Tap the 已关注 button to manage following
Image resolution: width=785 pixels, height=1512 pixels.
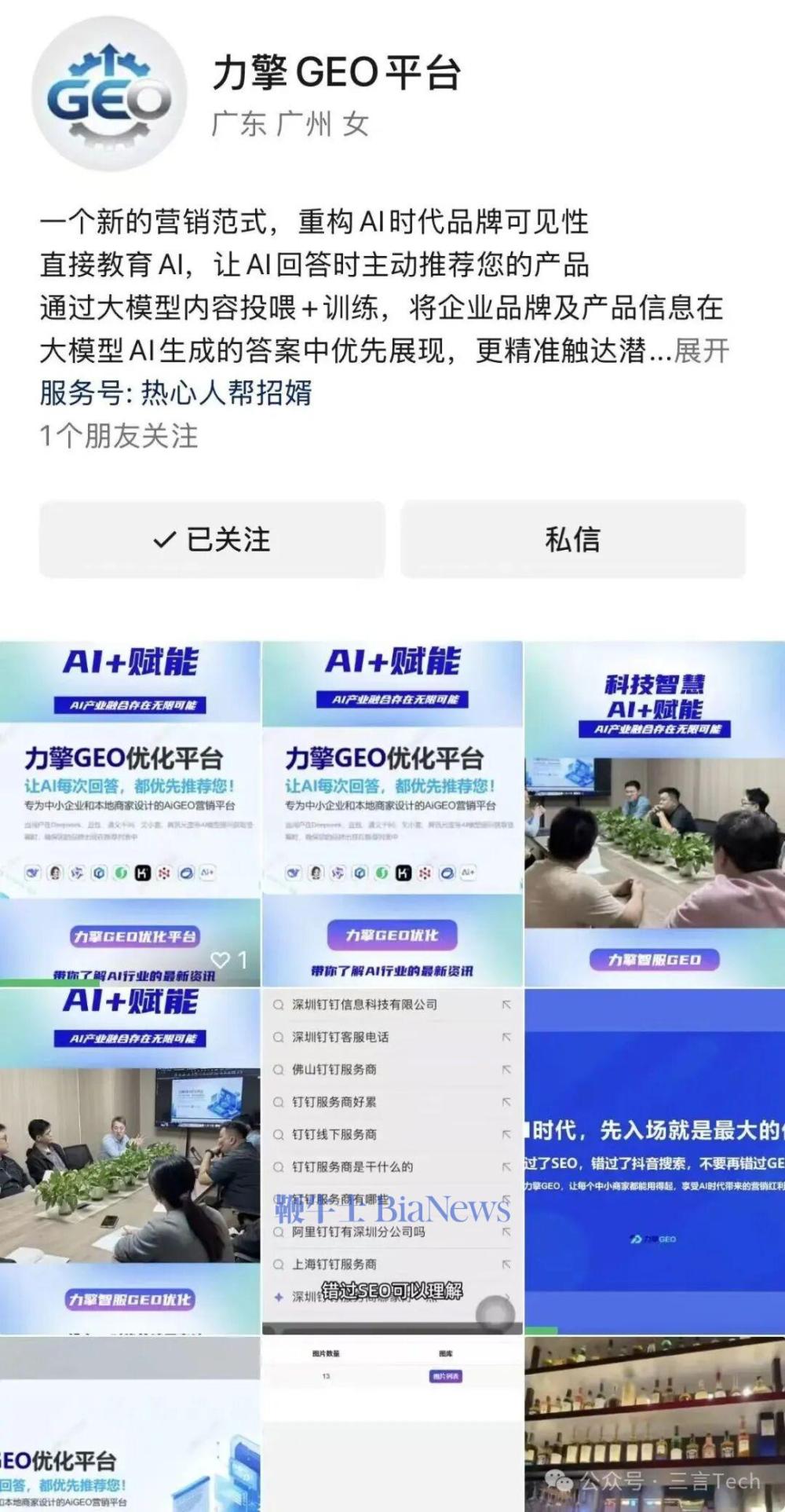(x=212, y=540)
